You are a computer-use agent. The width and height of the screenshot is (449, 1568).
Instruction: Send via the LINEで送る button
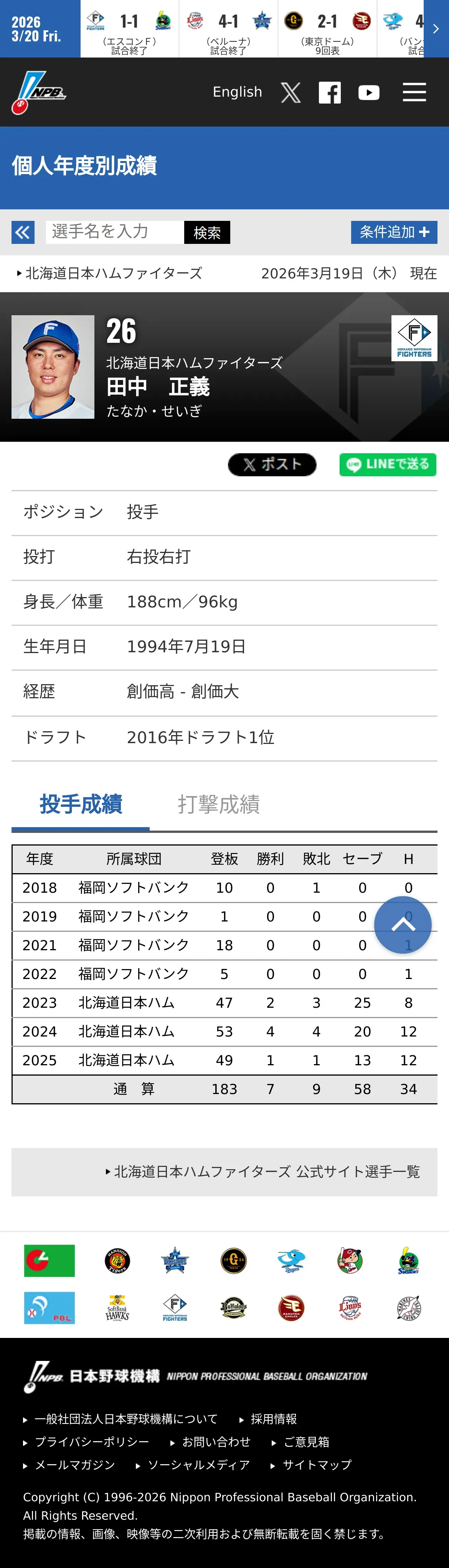coord(388,464)
